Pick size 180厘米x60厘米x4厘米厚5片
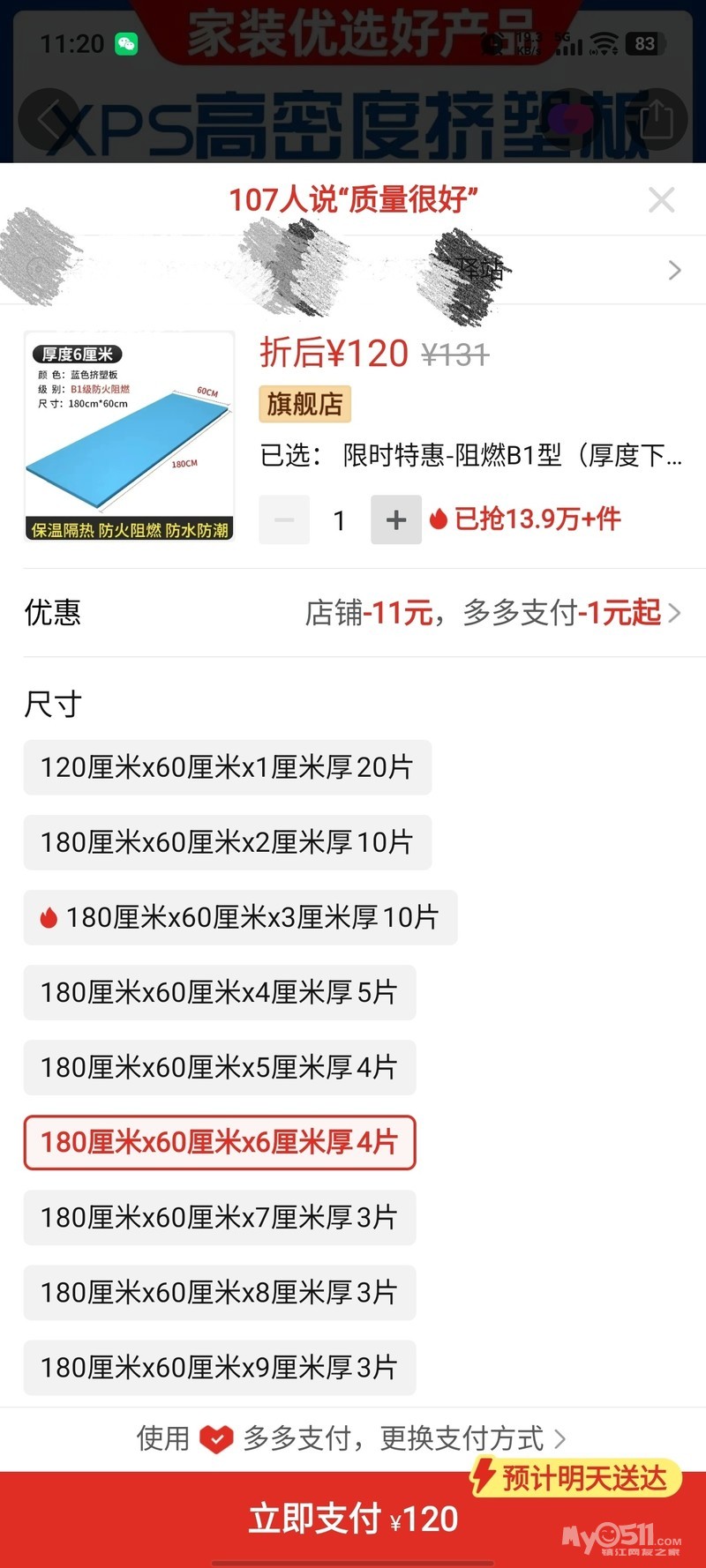Screen dimensions: 706x1568 [x=219, y=992]
